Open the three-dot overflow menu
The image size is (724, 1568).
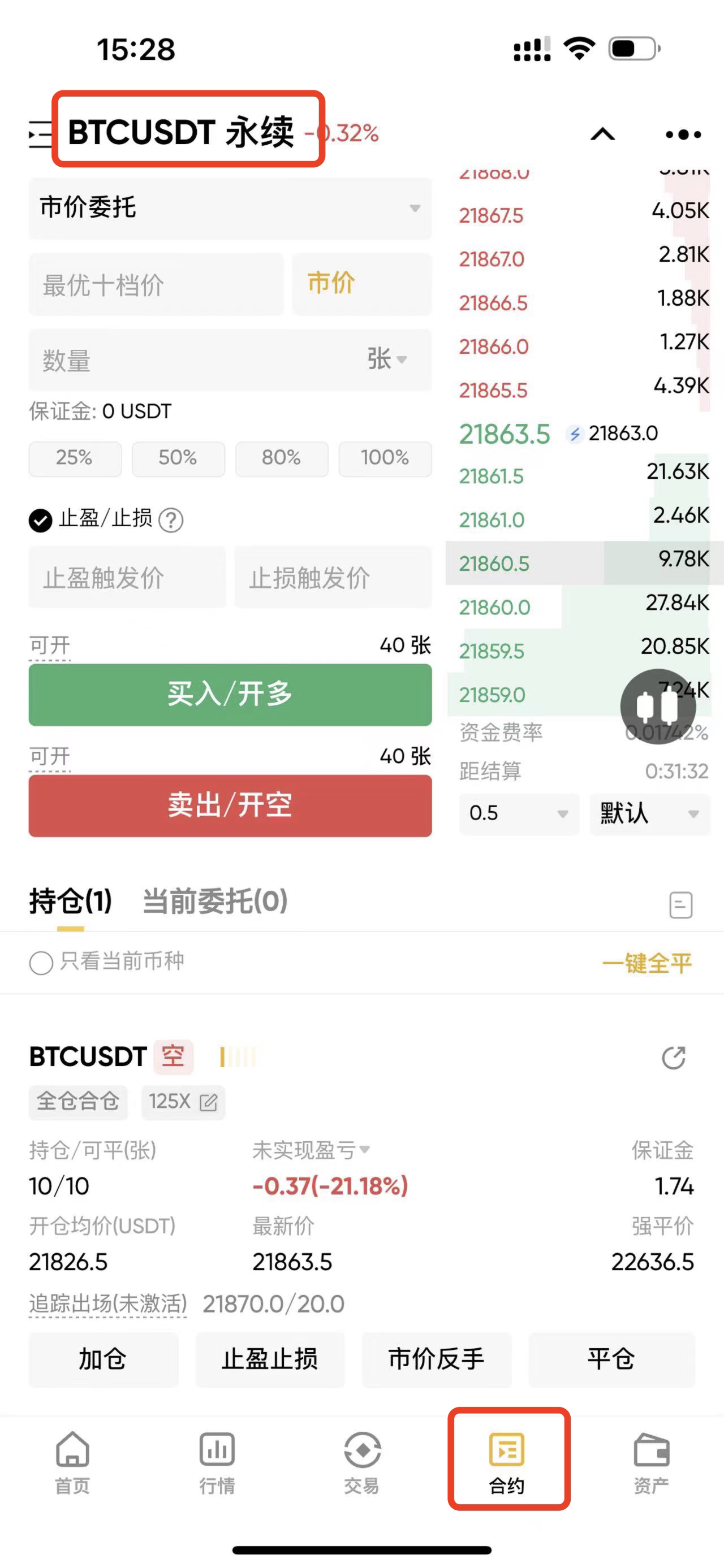click(683, 135)
